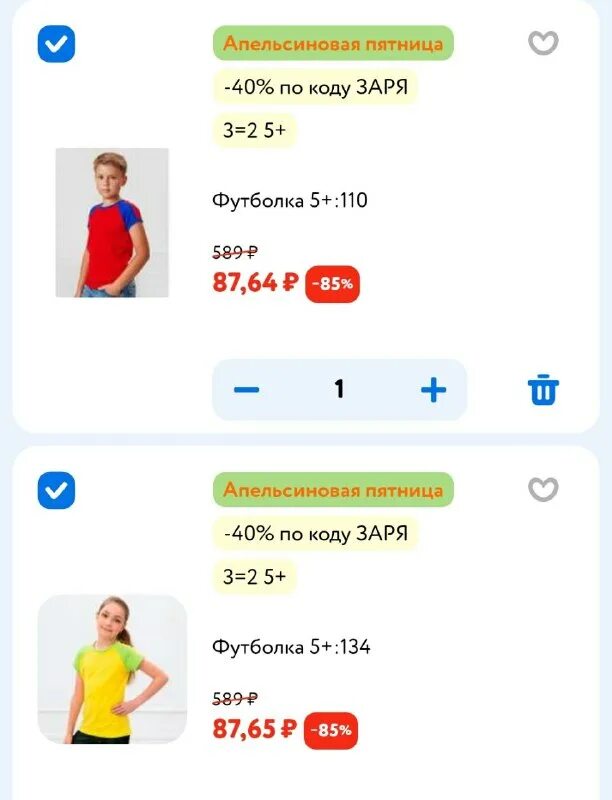
Task: Delete Футболка 5+:110 from the cart
Action: pyautogui.click(x=543, y=389)
